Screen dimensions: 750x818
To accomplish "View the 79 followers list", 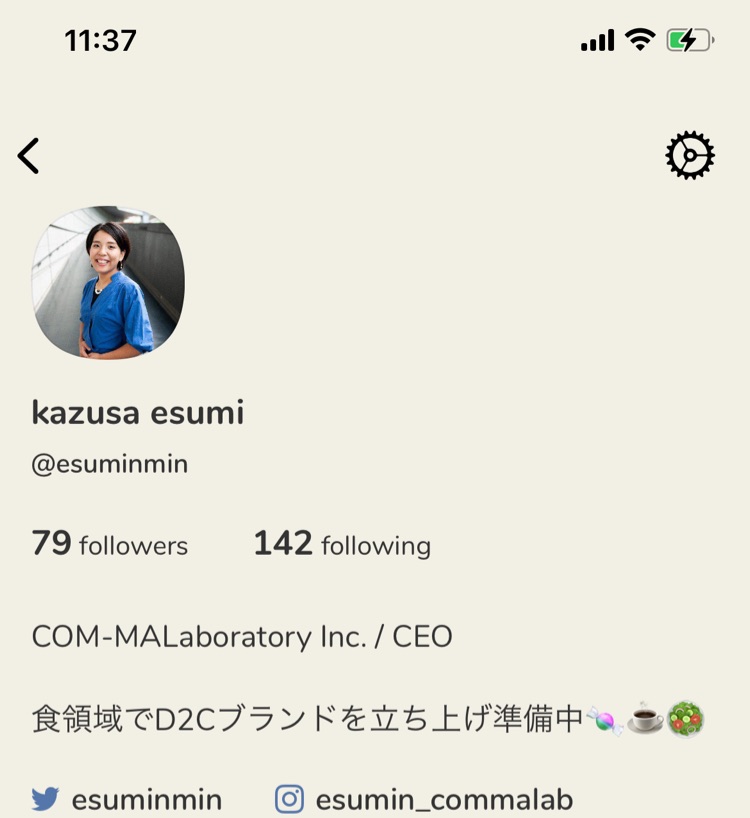I will tap(110, 545).
